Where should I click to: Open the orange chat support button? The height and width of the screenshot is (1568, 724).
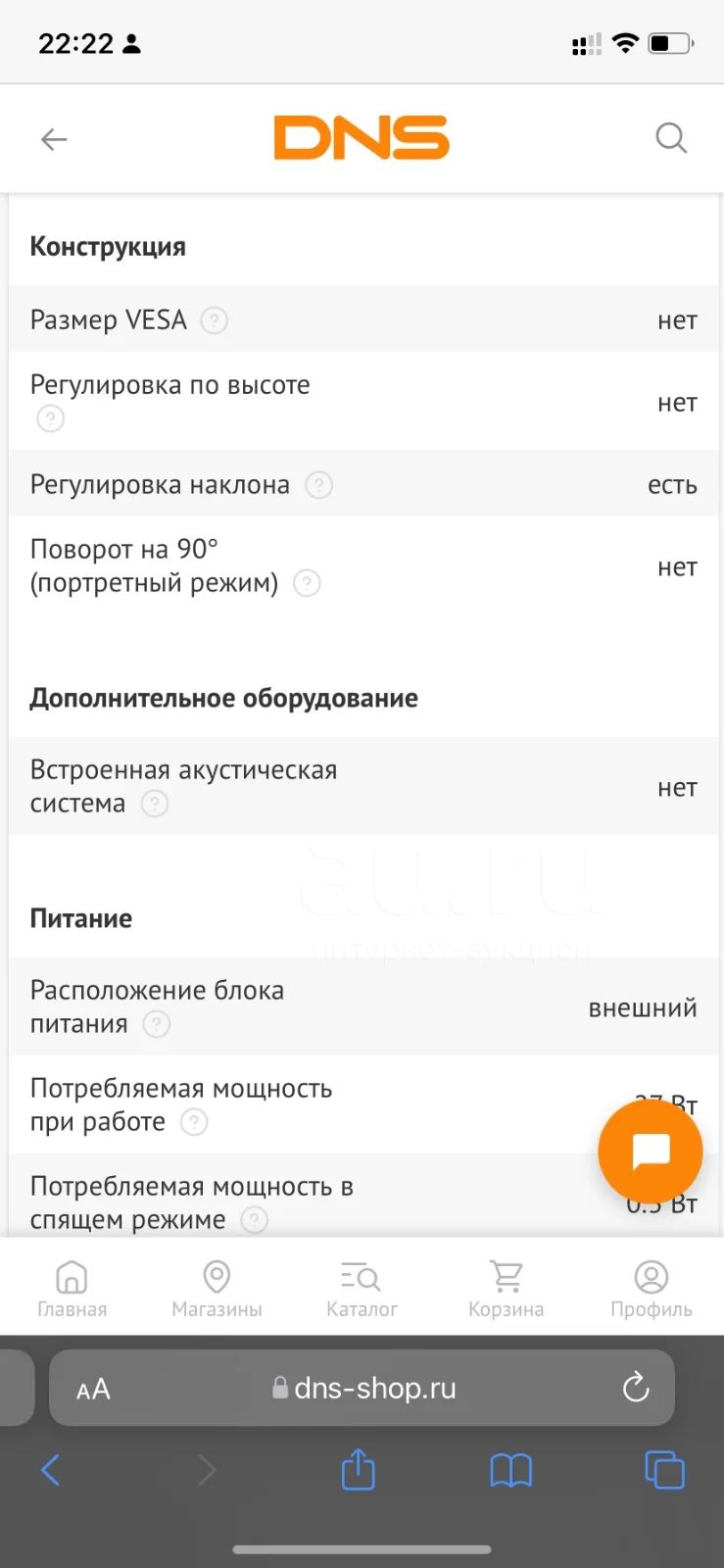coord(650,1151)
